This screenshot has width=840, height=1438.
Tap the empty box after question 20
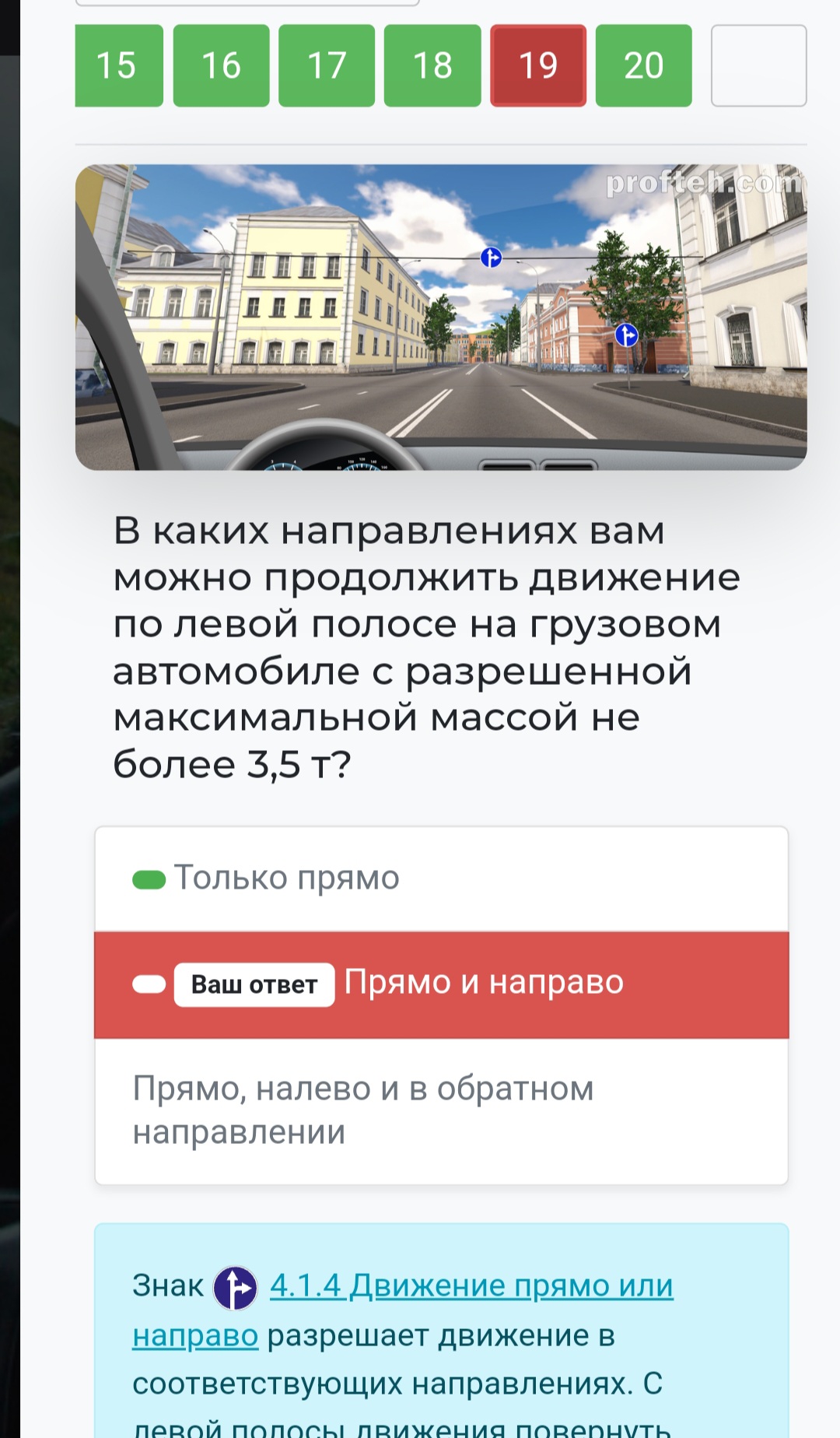(x=758, y=65)
